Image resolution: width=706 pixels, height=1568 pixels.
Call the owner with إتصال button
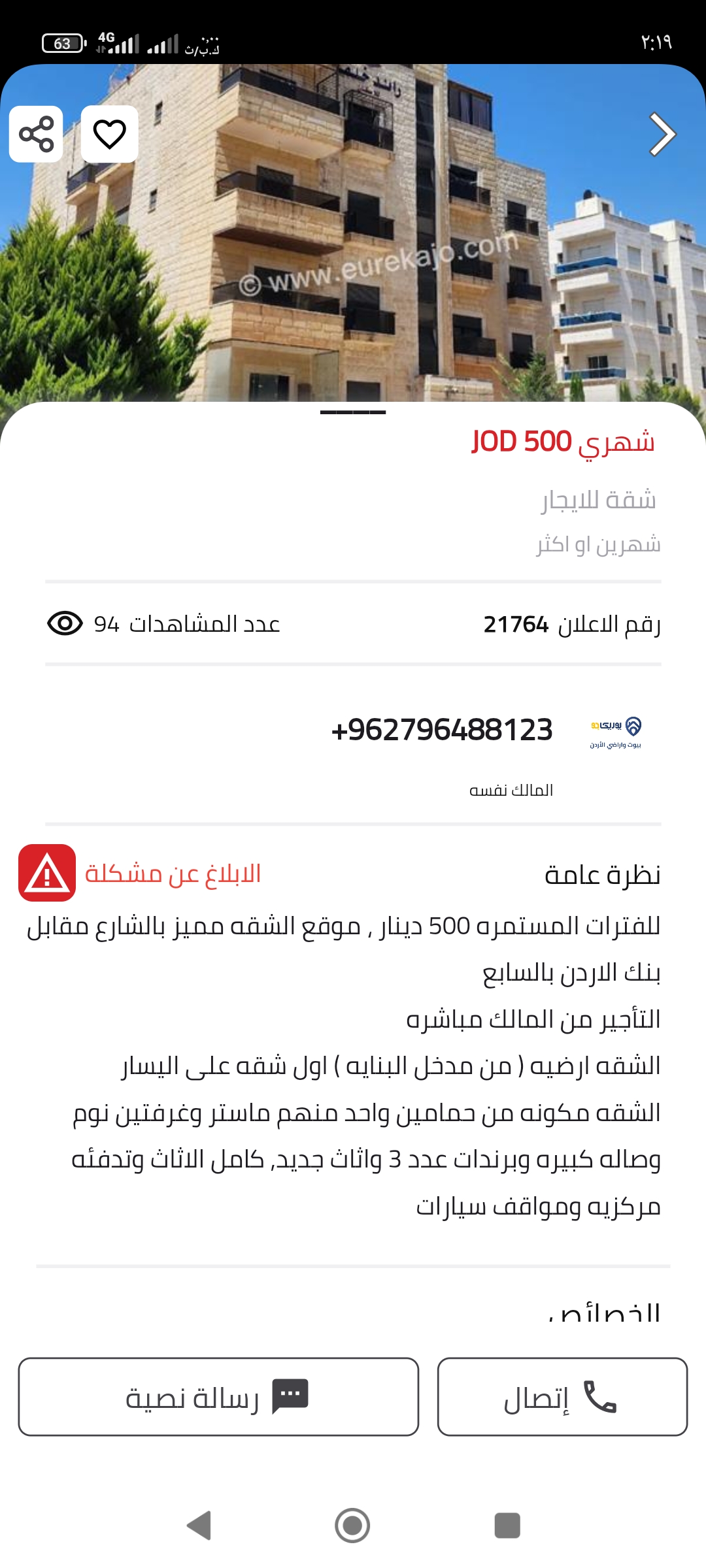point(562,1397)
